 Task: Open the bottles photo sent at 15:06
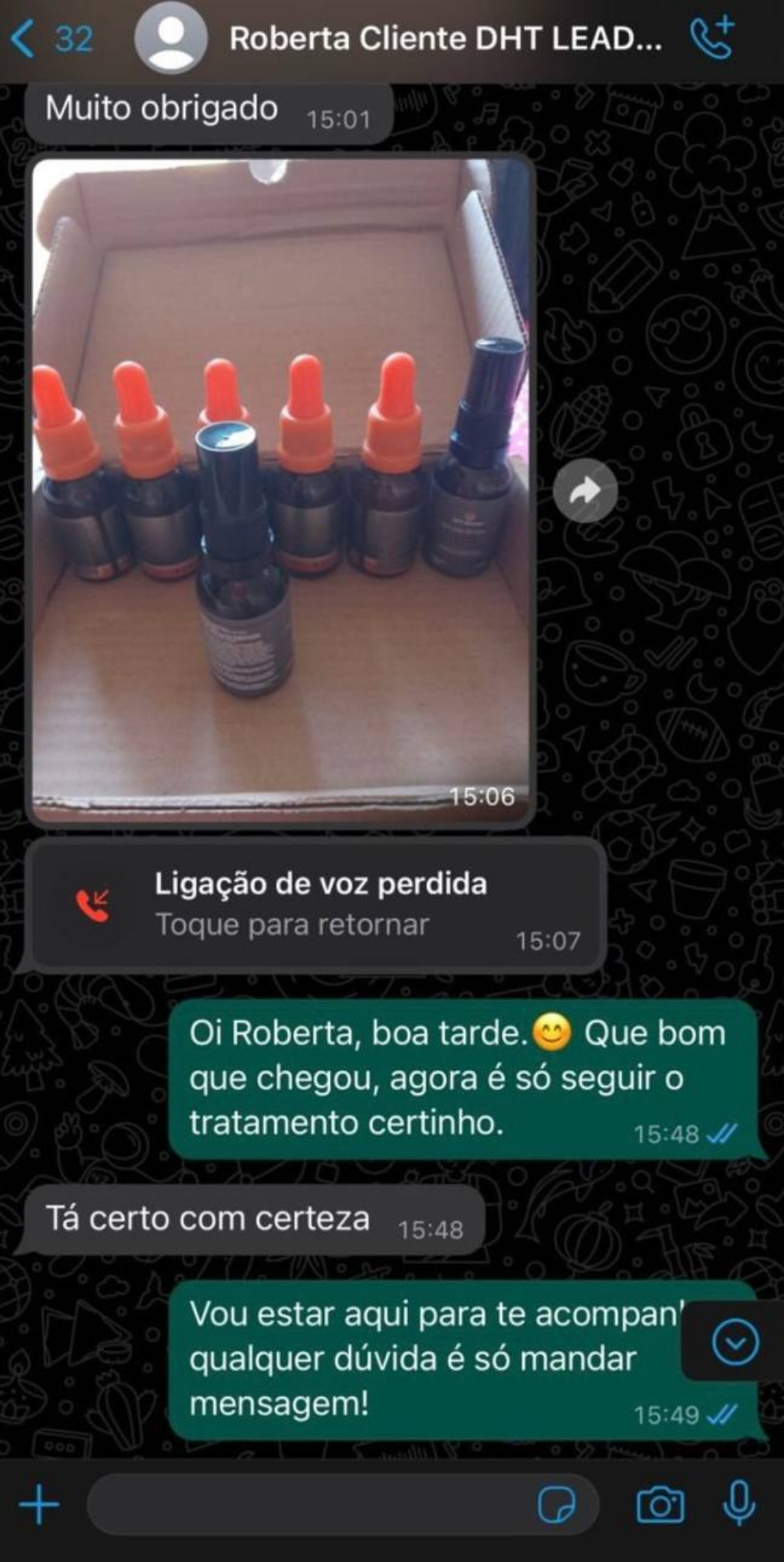(280, 490)
